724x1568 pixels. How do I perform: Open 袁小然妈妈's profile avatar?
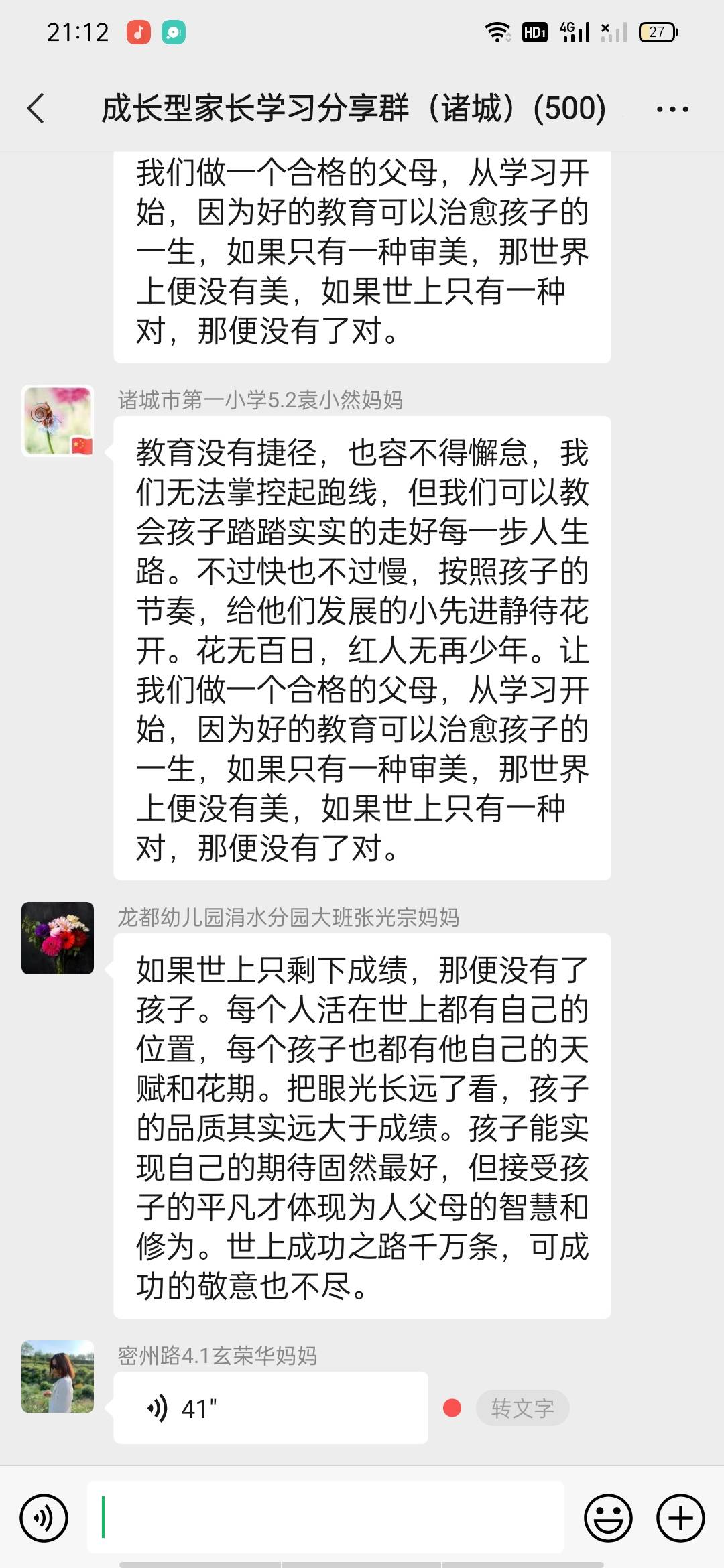tap(57, 420)
